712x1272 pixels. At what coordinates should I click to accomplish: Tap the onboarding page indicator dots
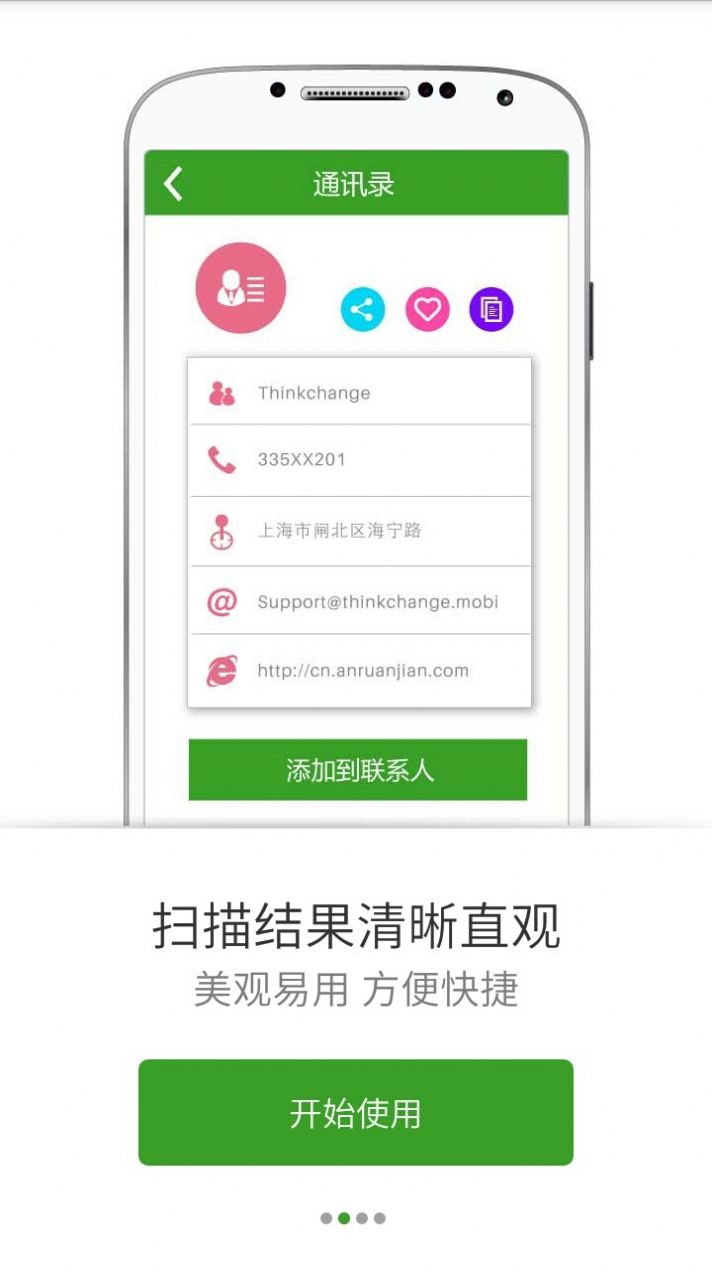click(x=353, y=1218)
